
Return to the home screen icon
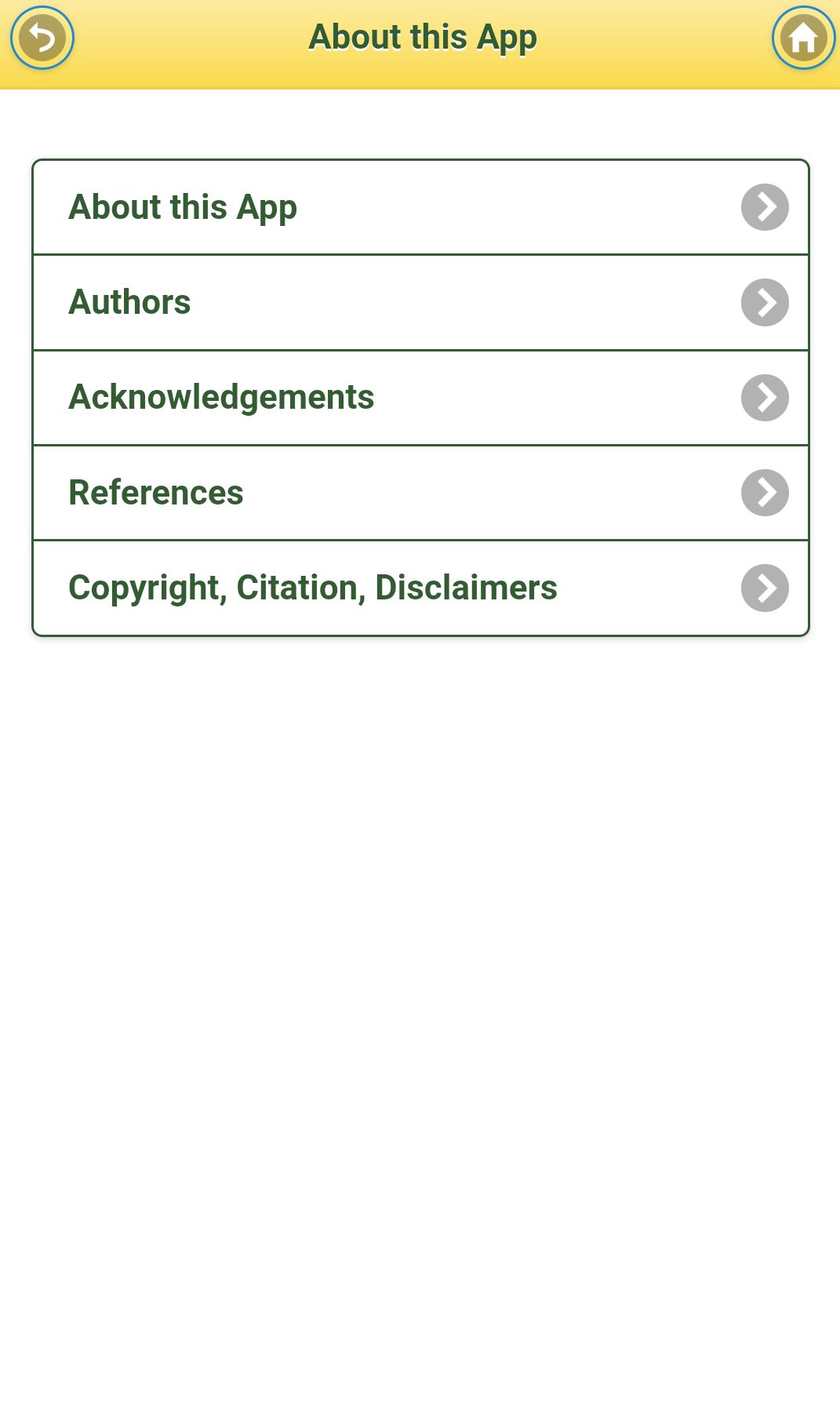click(803, 38)
